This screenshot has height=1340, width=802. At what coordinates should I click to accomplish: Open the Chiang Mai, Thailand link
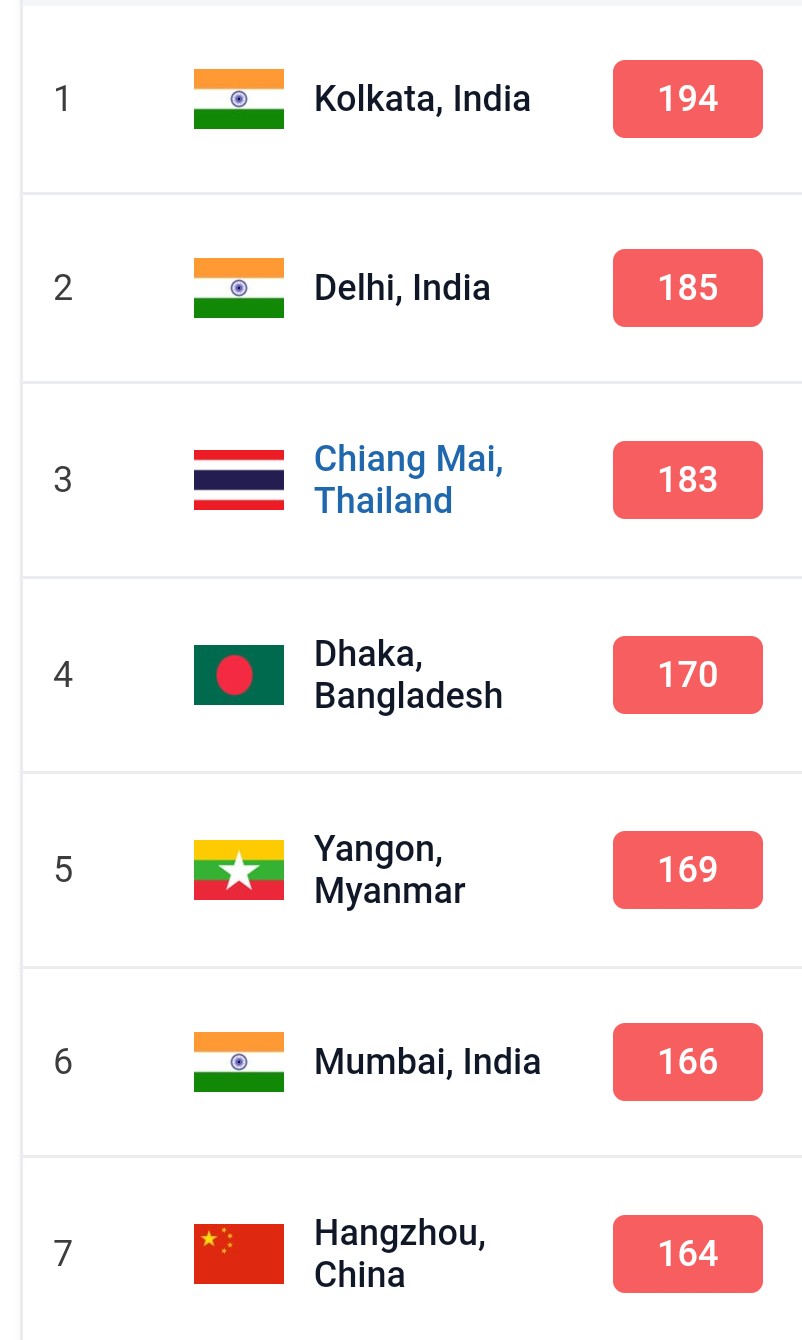click(x=409, y=480)
